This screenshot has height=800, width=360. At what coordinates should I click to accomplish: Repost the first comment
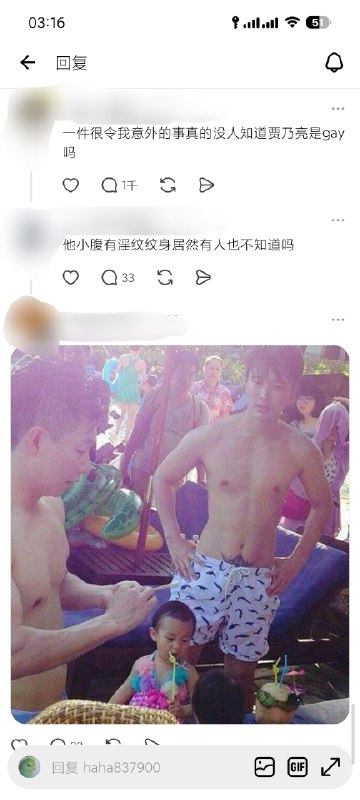pos(167,185)
